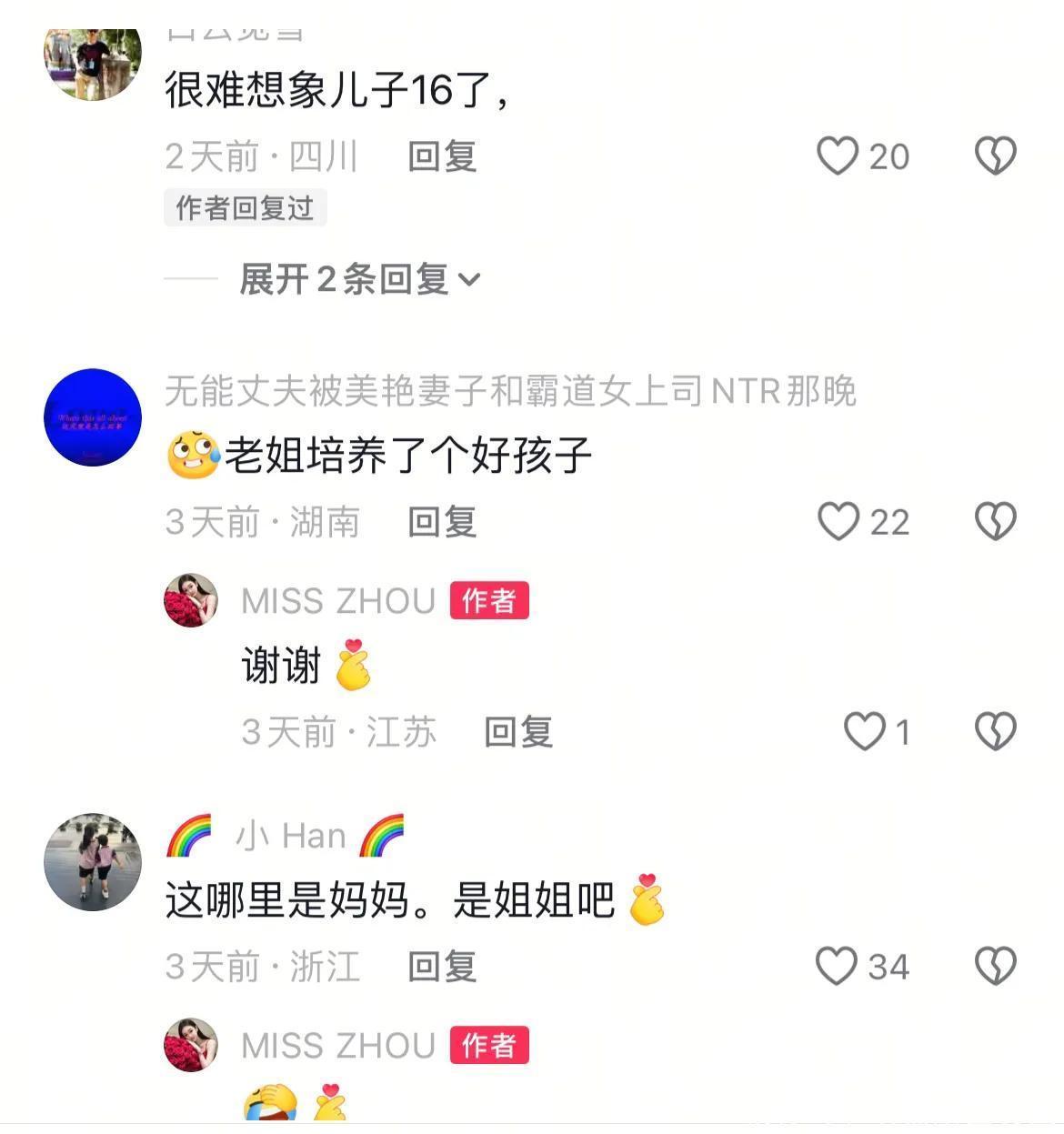Screen dimensions: 1064x1134
Task: Reply to 小 Han's comment
Action: 442,967
